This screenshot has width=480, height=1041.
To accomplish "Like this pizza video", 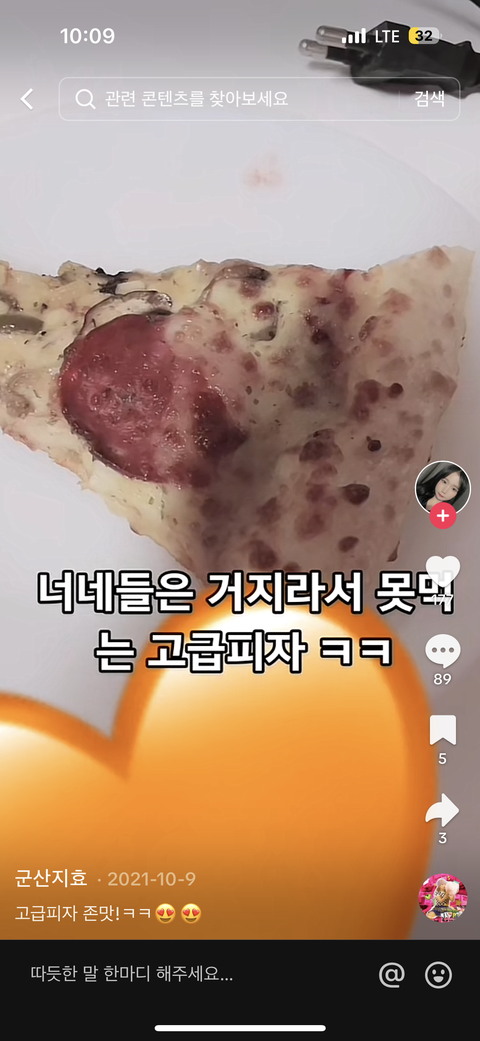I will [442, 572].
